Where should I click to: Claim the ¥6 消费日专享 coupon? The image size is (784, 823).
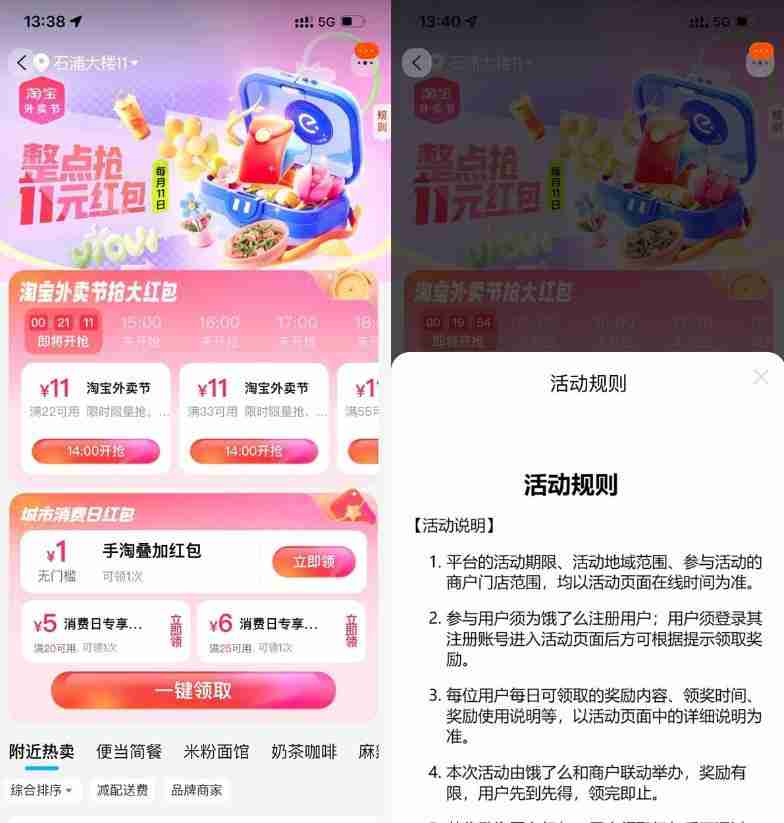click(351, 631)
